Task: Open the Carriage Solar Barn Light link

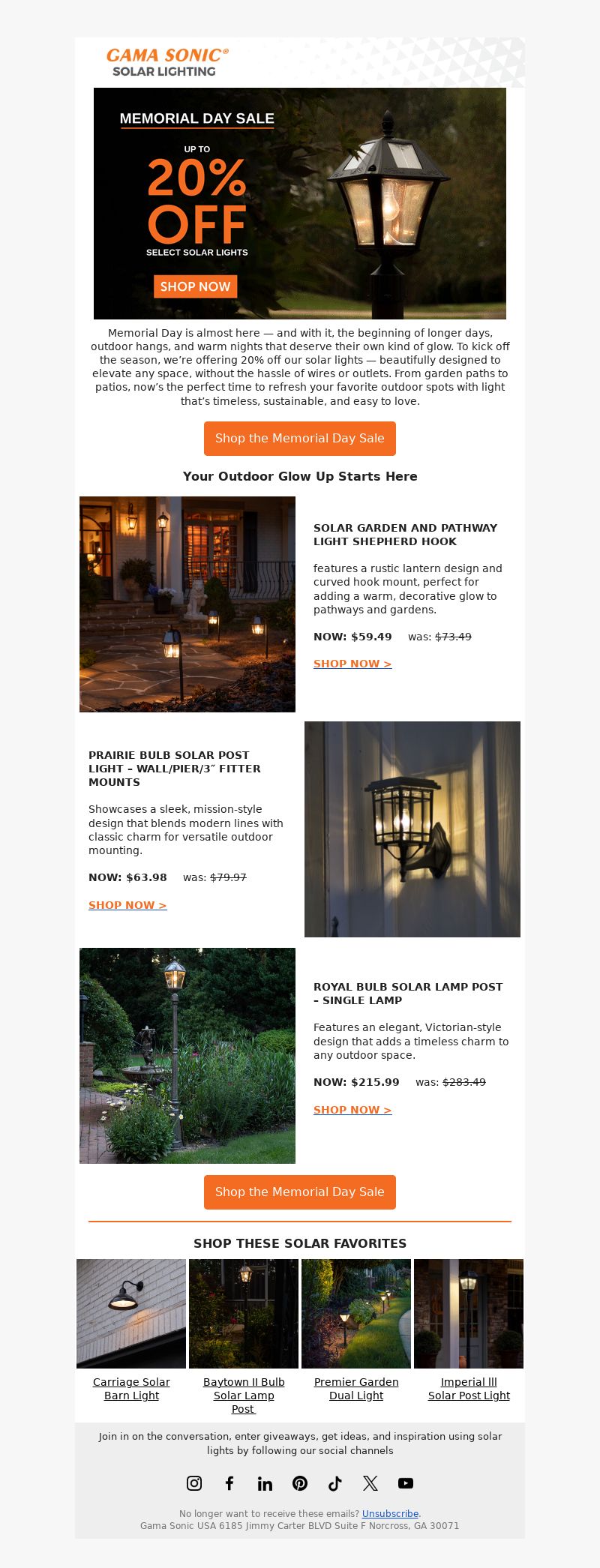Action: [x=131, y=1389]
